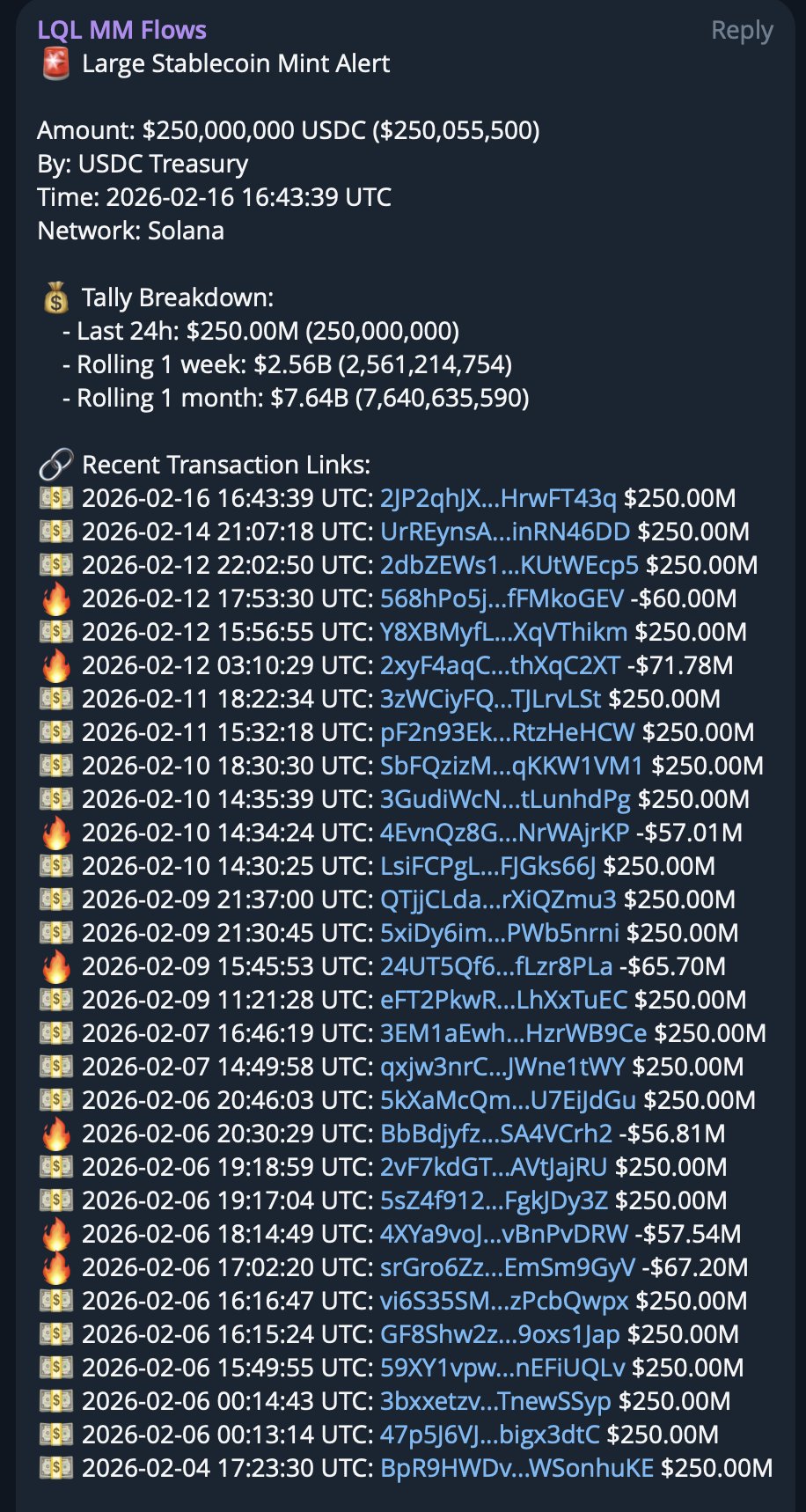Open transaction link 2dbZEWs1...KUtWEcp5
This screenshot has width=806, height=1512.
pyautogui.click(x=509, y=565)
